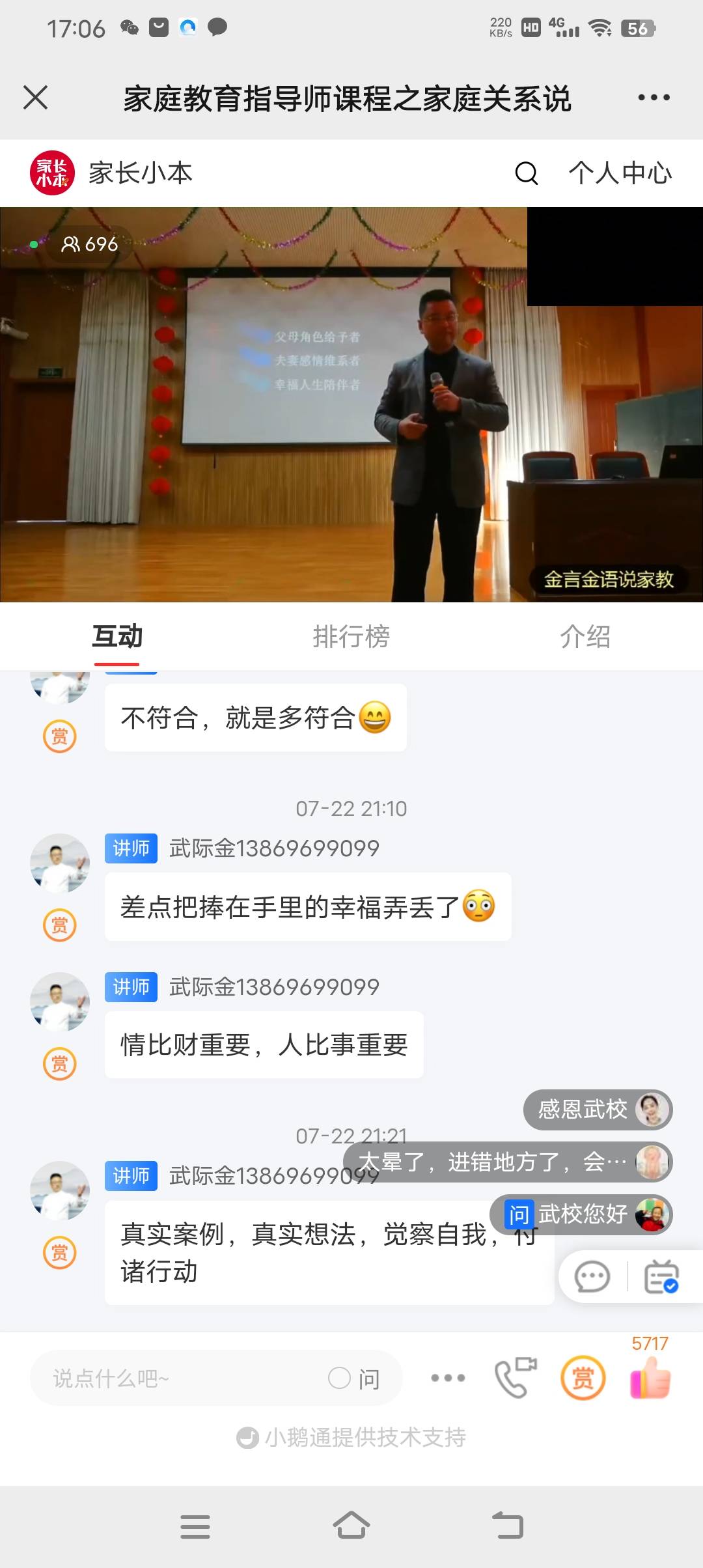Start a call with the phone-video icon
This screenshot has width=703, height=1568.
pos(516,1377)
